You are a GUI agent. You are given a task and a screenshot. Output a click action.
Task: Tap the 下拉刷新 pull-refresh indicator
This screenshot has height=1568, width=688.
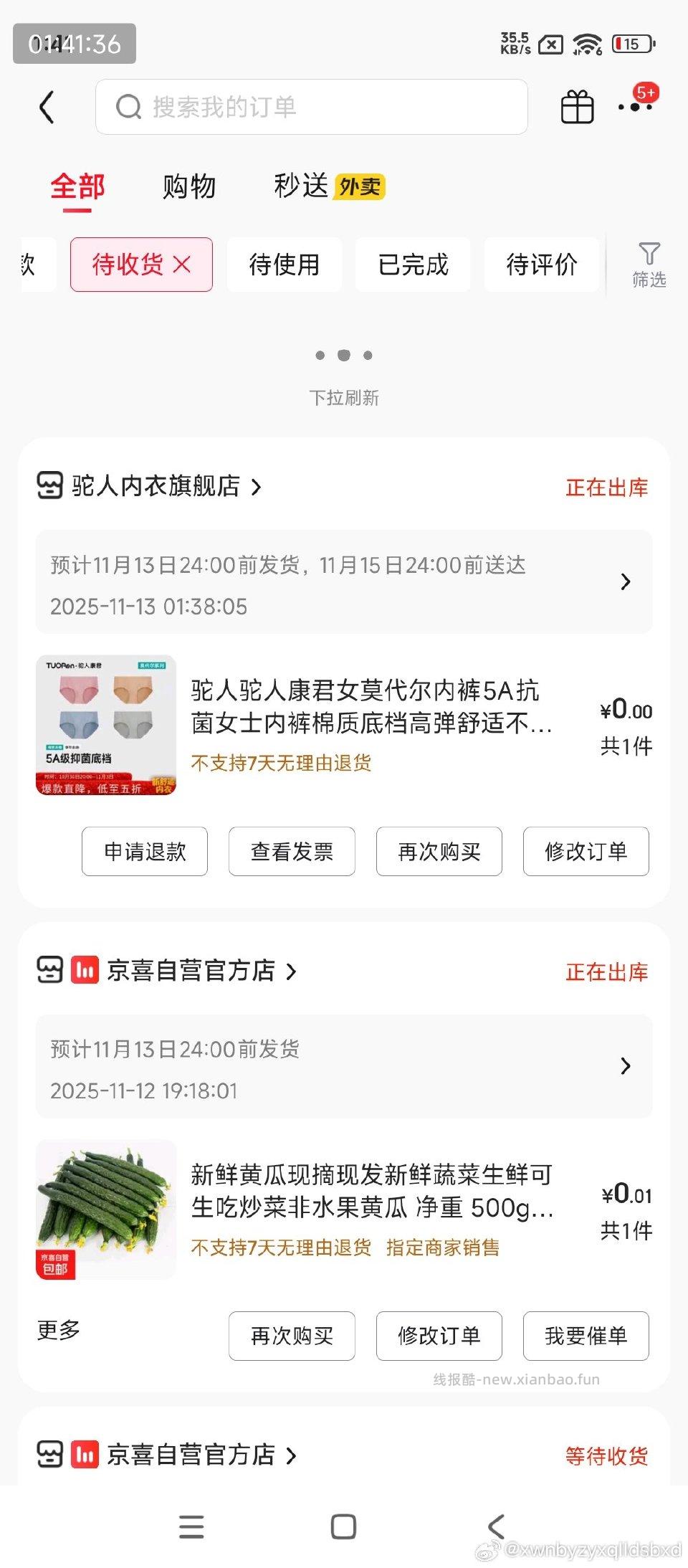(x=345, y=398)
